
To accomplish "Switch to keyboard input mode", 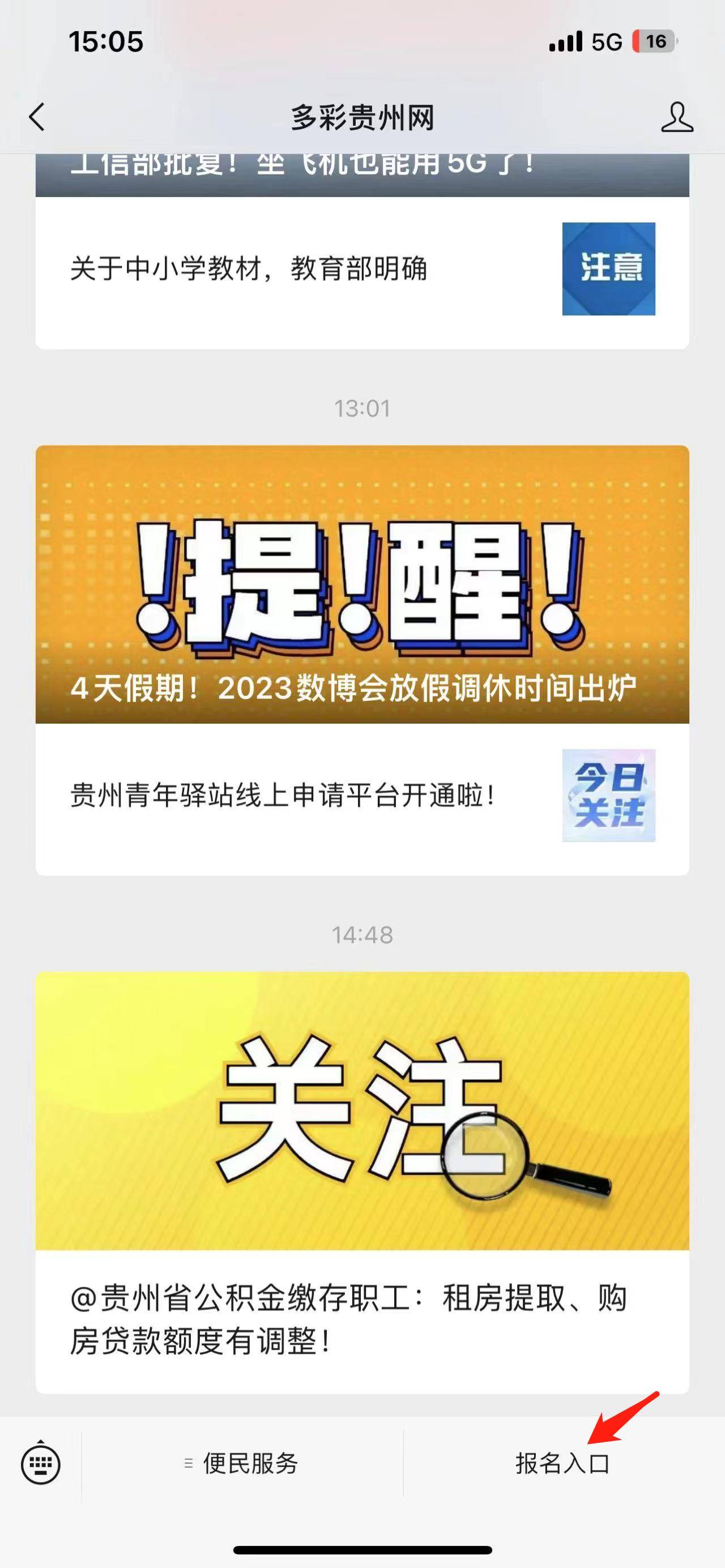I will (40, 1463).
